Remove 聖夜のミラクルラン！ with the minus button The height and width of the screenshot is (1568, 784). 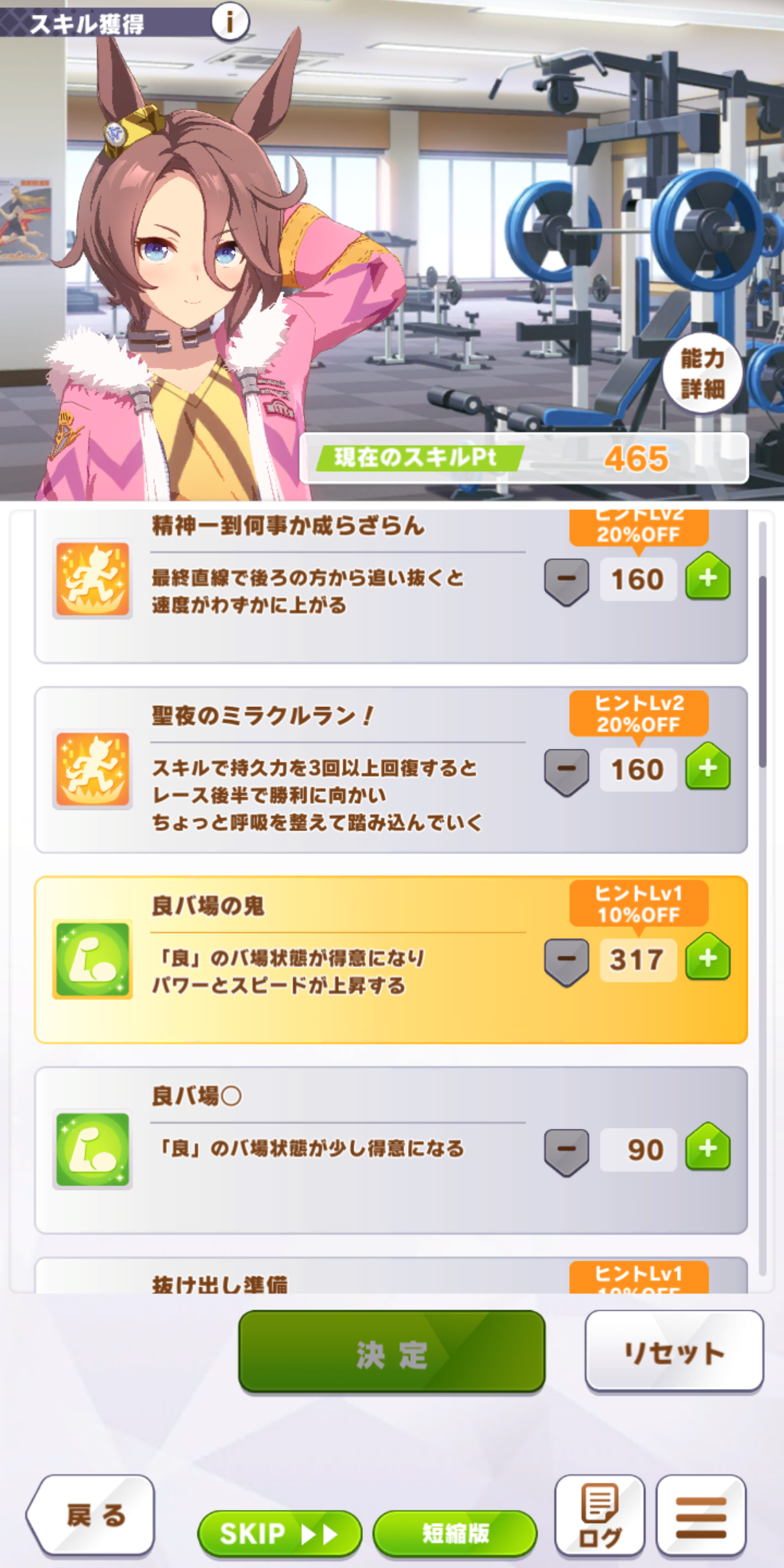[566, 770]
